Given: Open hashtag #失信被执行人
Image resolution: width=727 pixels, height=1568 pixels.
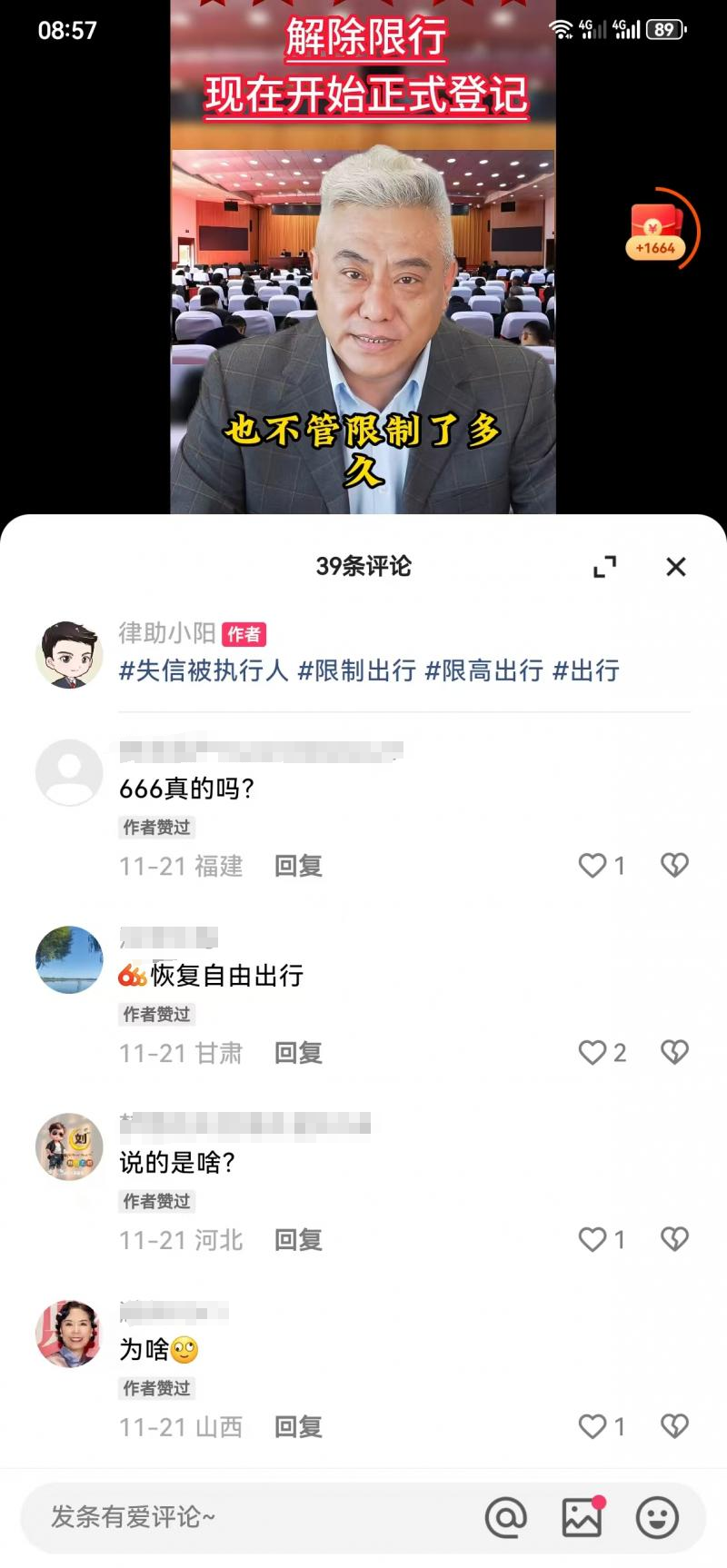Looking at the screenshot, I should point(204,670).
